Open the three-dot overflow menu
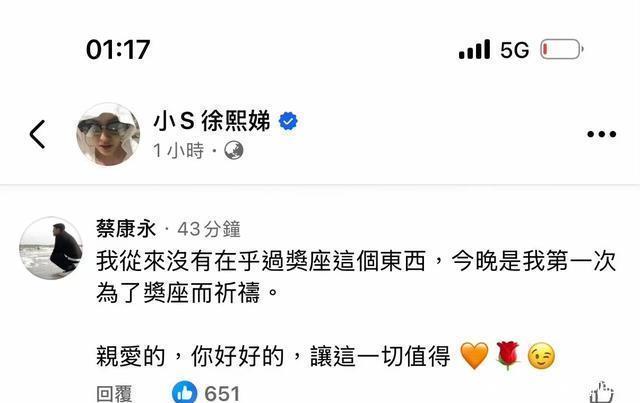Screen dimensions: 640x403 click(x=601, y=135)
